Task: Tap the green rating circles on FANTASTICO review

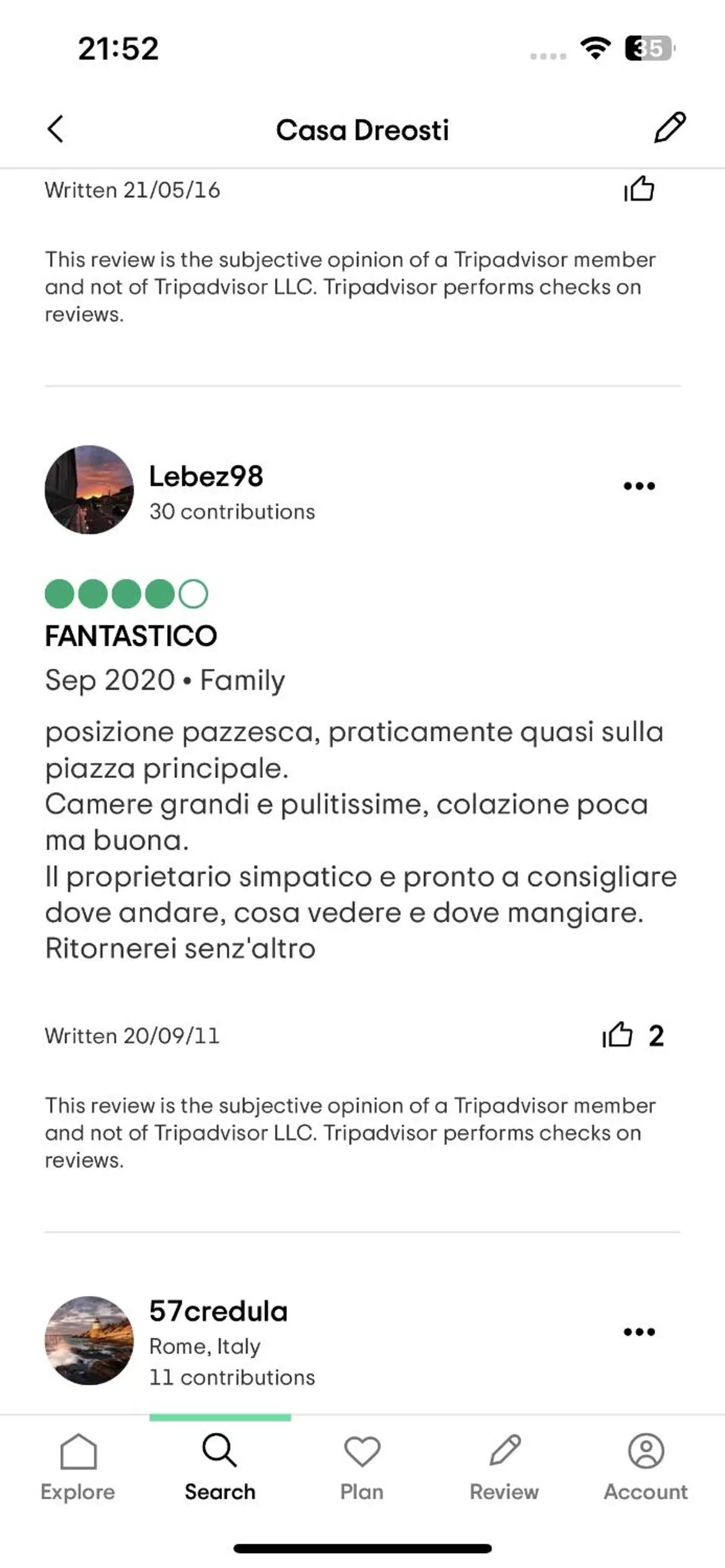Action: tap(126, 593)
